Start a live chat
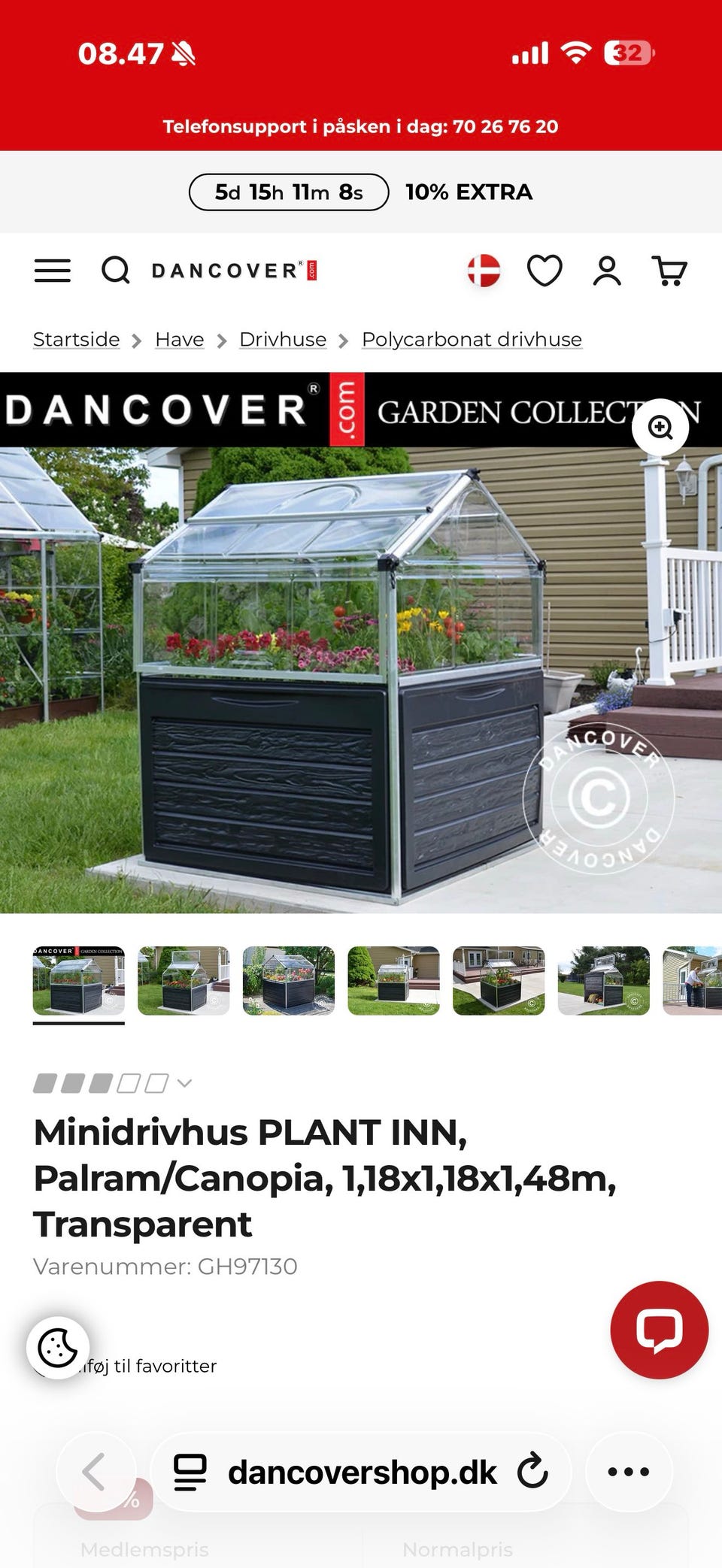722x1568 pixels. click(x=659, y=1329)
